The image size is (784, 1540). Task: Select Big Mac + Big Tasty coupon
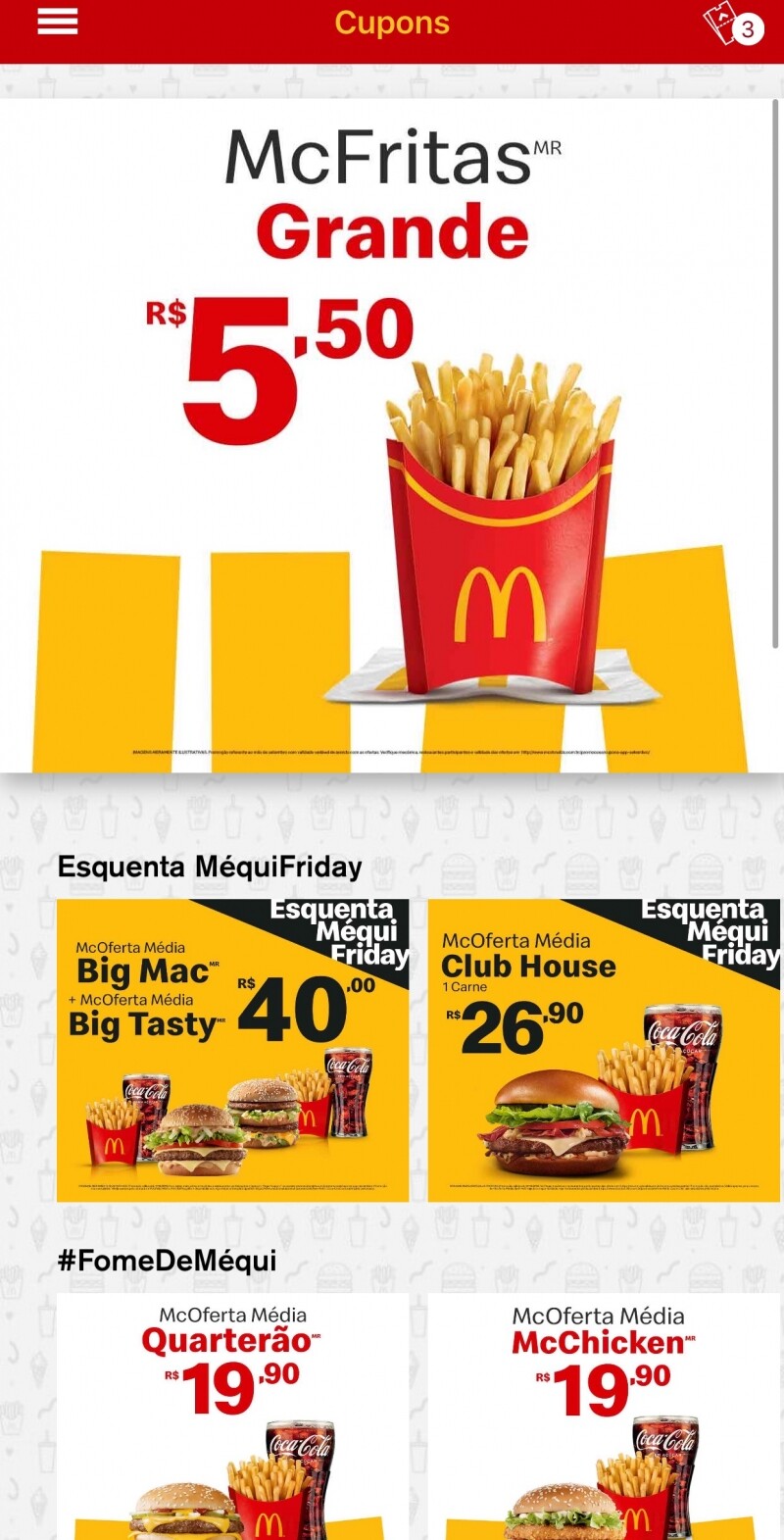coord(232,1050)
